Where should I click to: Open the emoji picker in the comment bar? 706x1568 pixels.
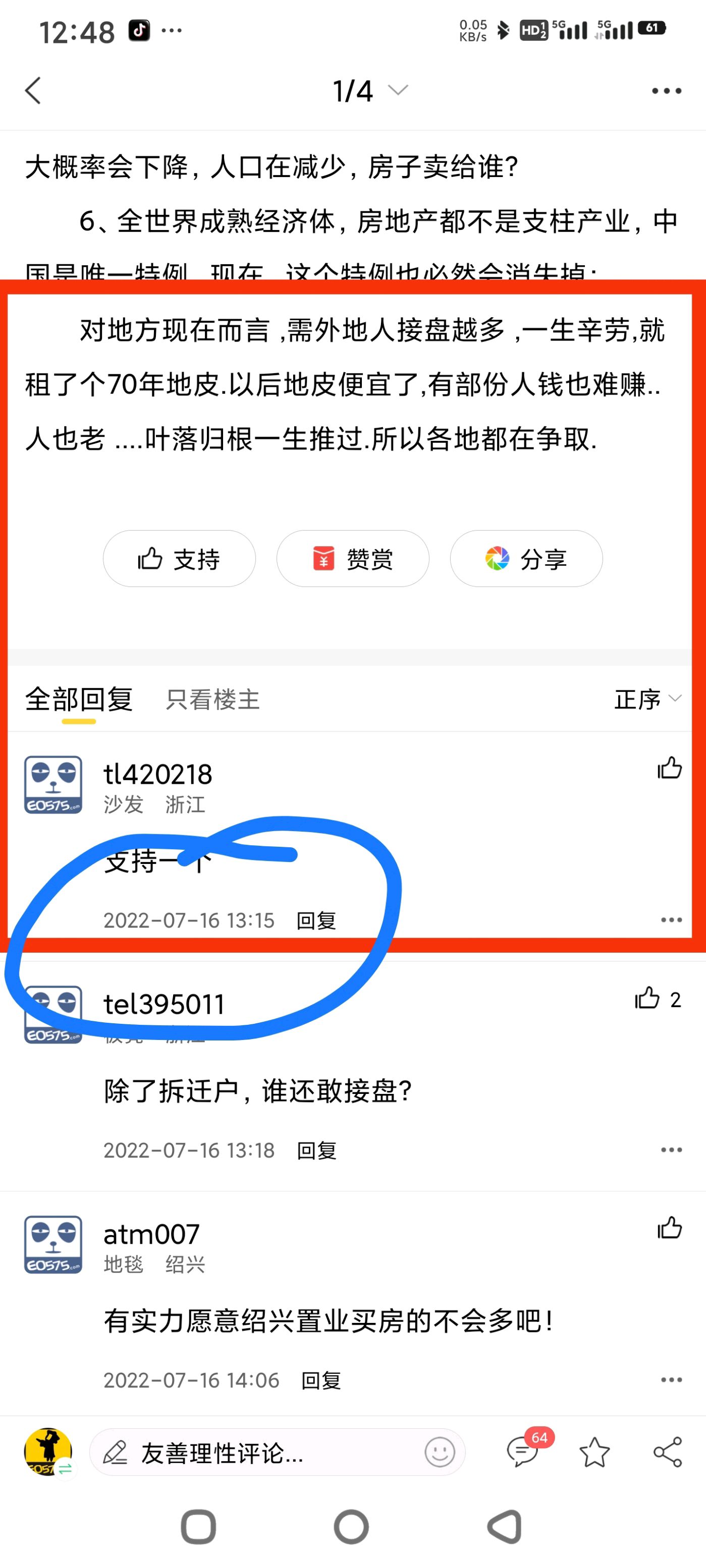point(439,1453)
